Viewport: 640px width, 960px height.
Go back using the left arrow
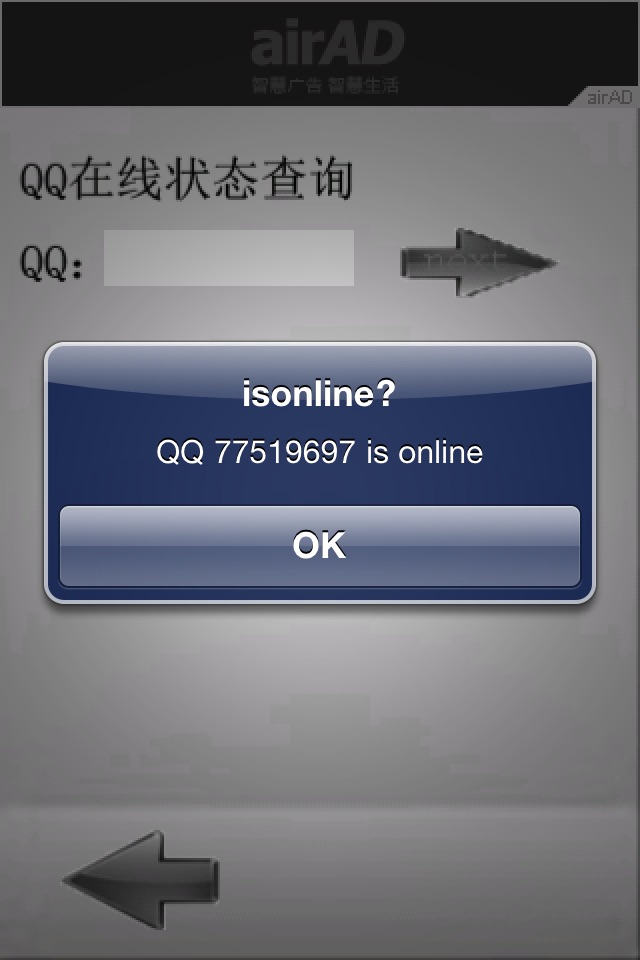pos(142,879)
